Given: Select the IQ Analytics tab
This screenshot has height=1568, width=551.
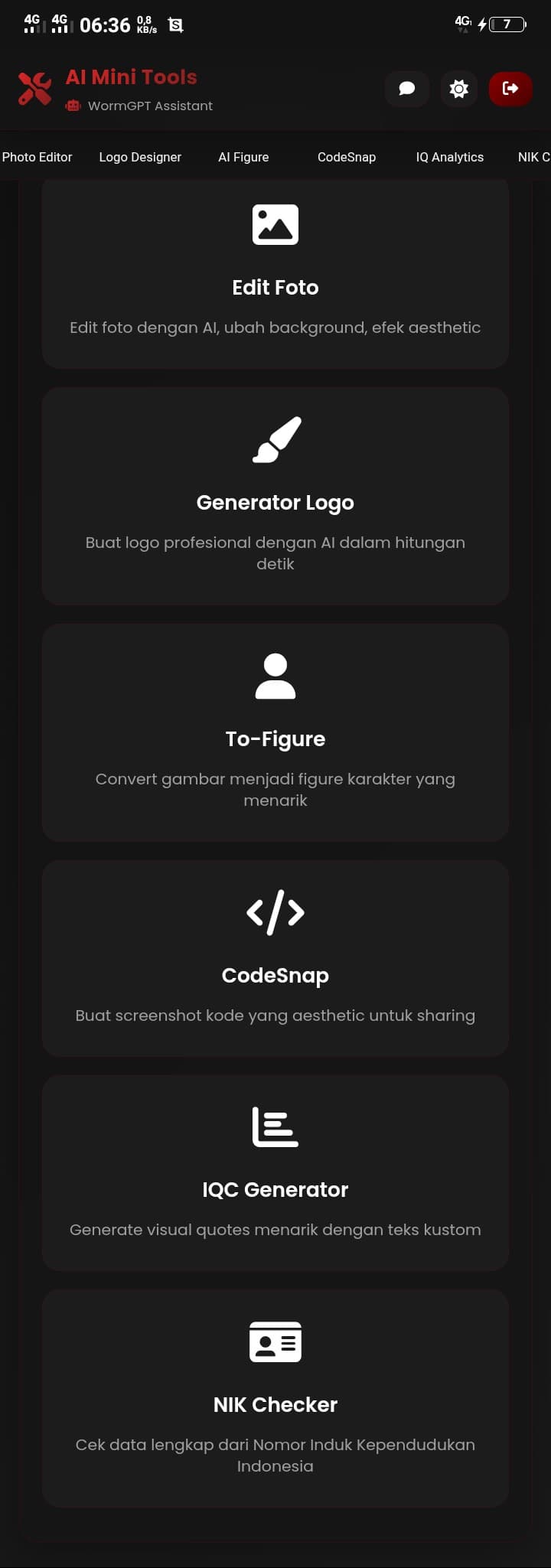Looking at the screenshot, I should click(449, 157).
